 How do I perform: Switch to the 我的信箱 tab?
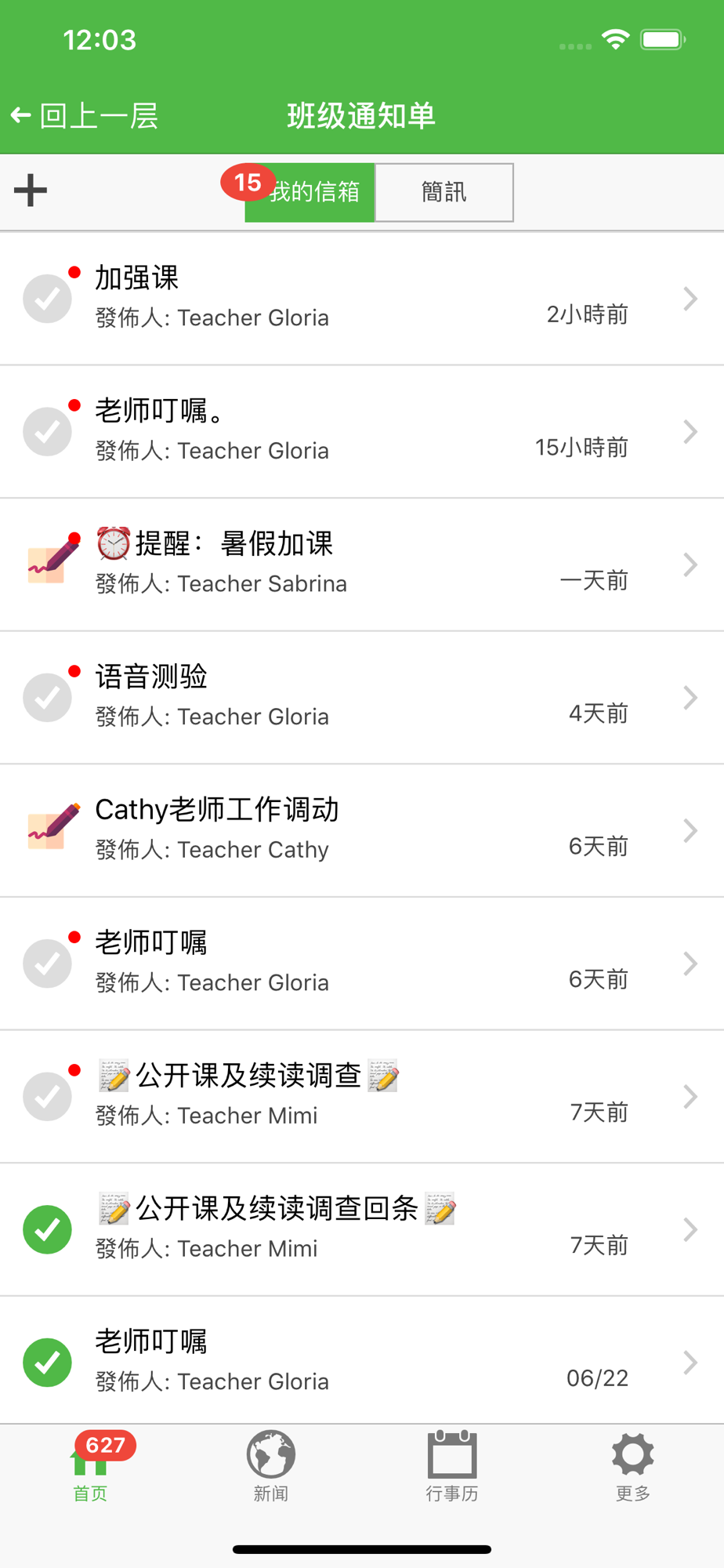point(310,192)
